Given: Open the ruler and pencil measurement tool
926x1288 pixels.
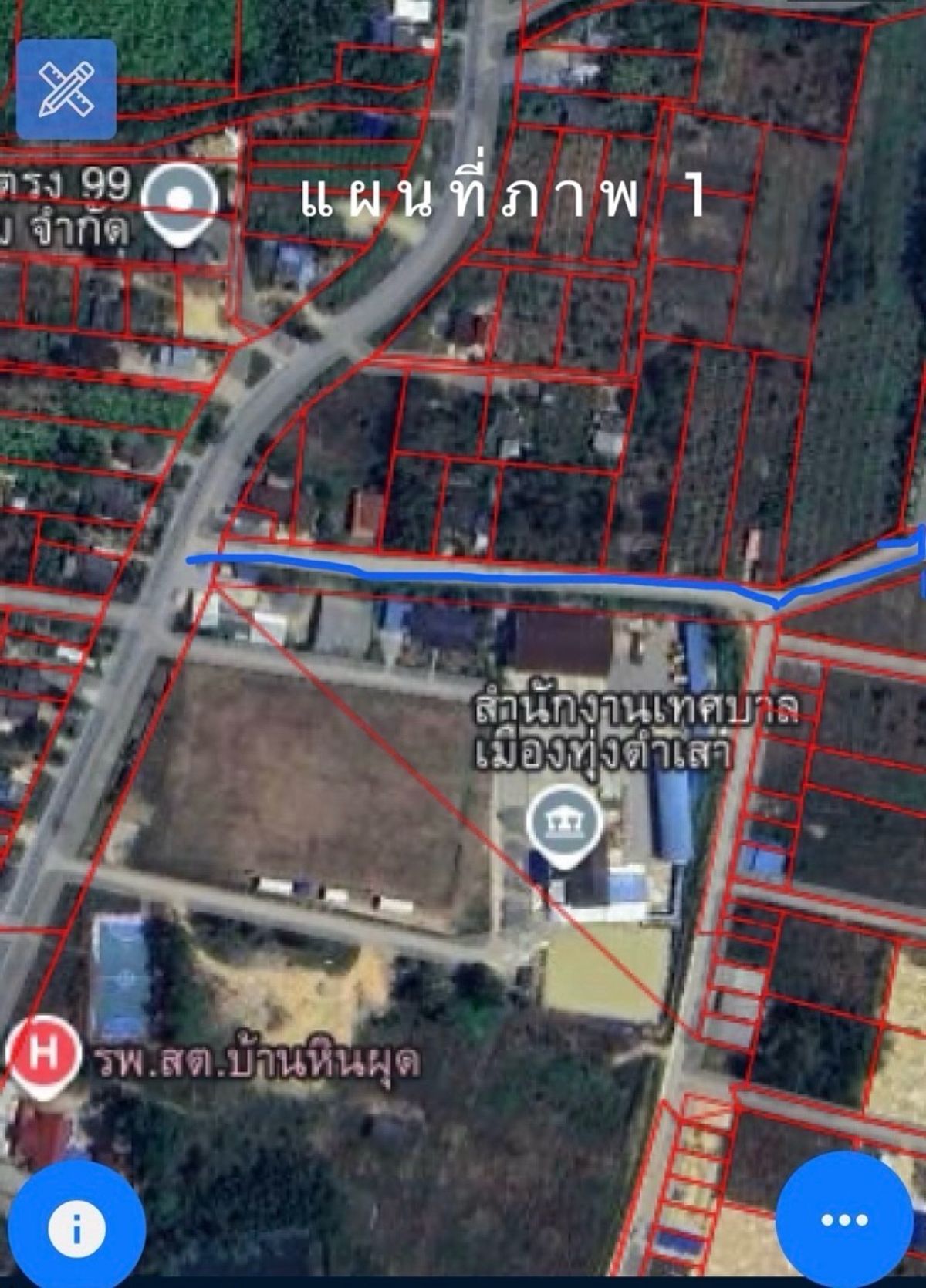Looking at the screenshot, I should (66, 89).
